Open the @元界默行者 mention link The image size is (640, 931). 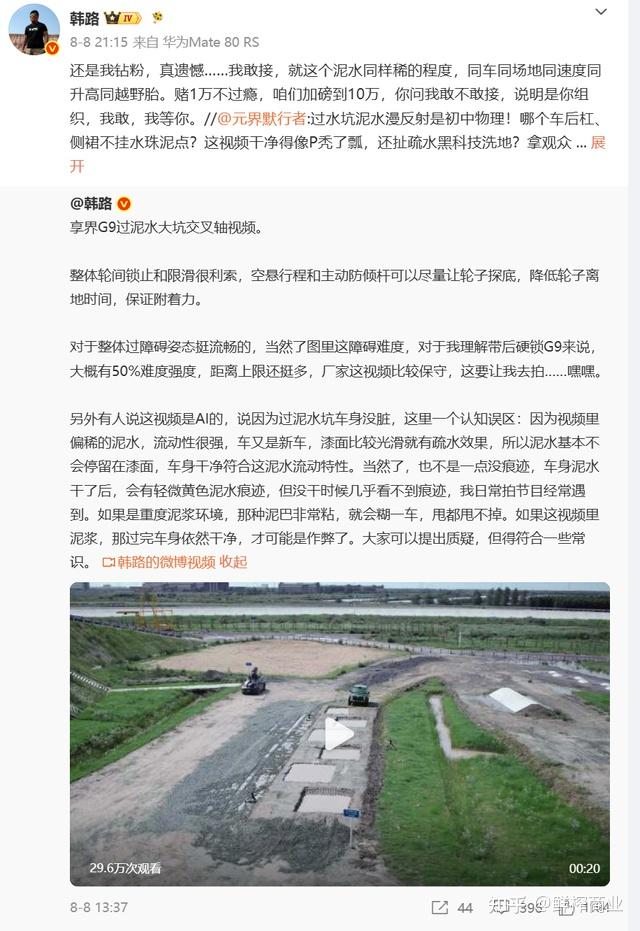pos(261,118)
